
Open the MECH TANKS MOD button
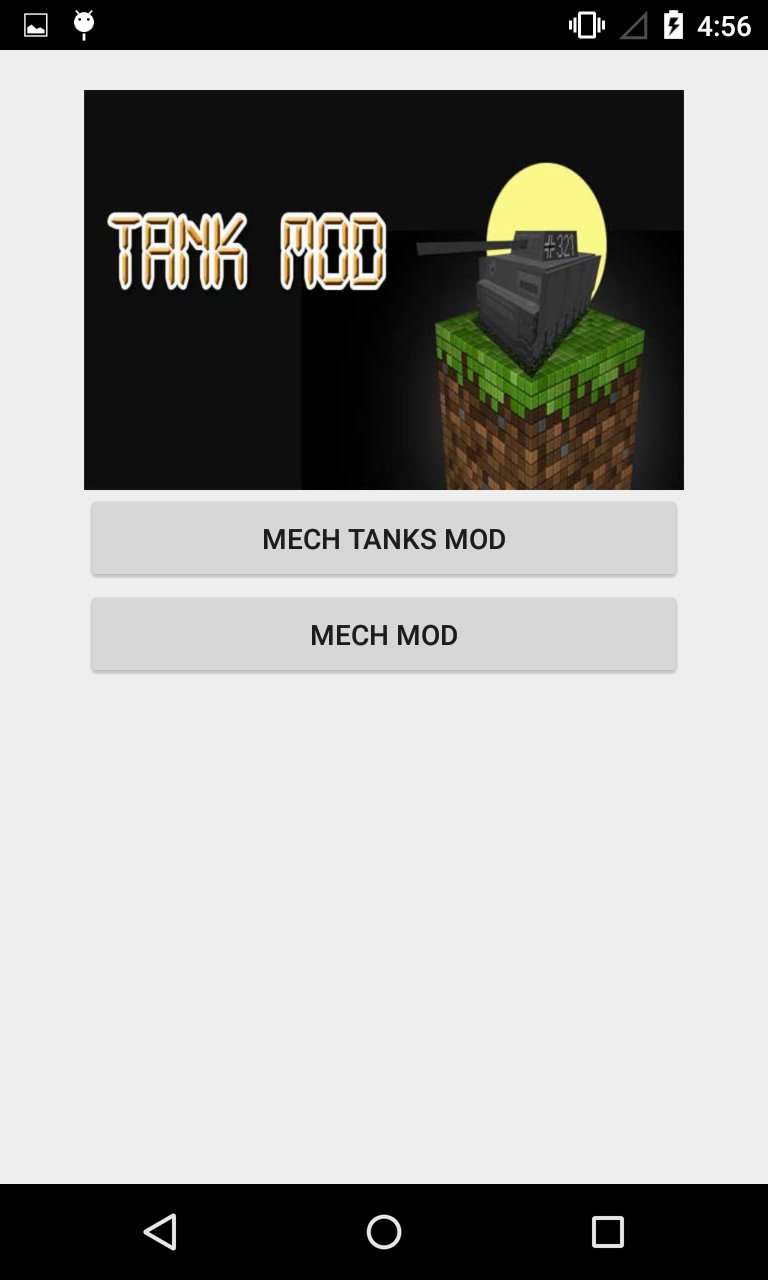pos(384,538)
